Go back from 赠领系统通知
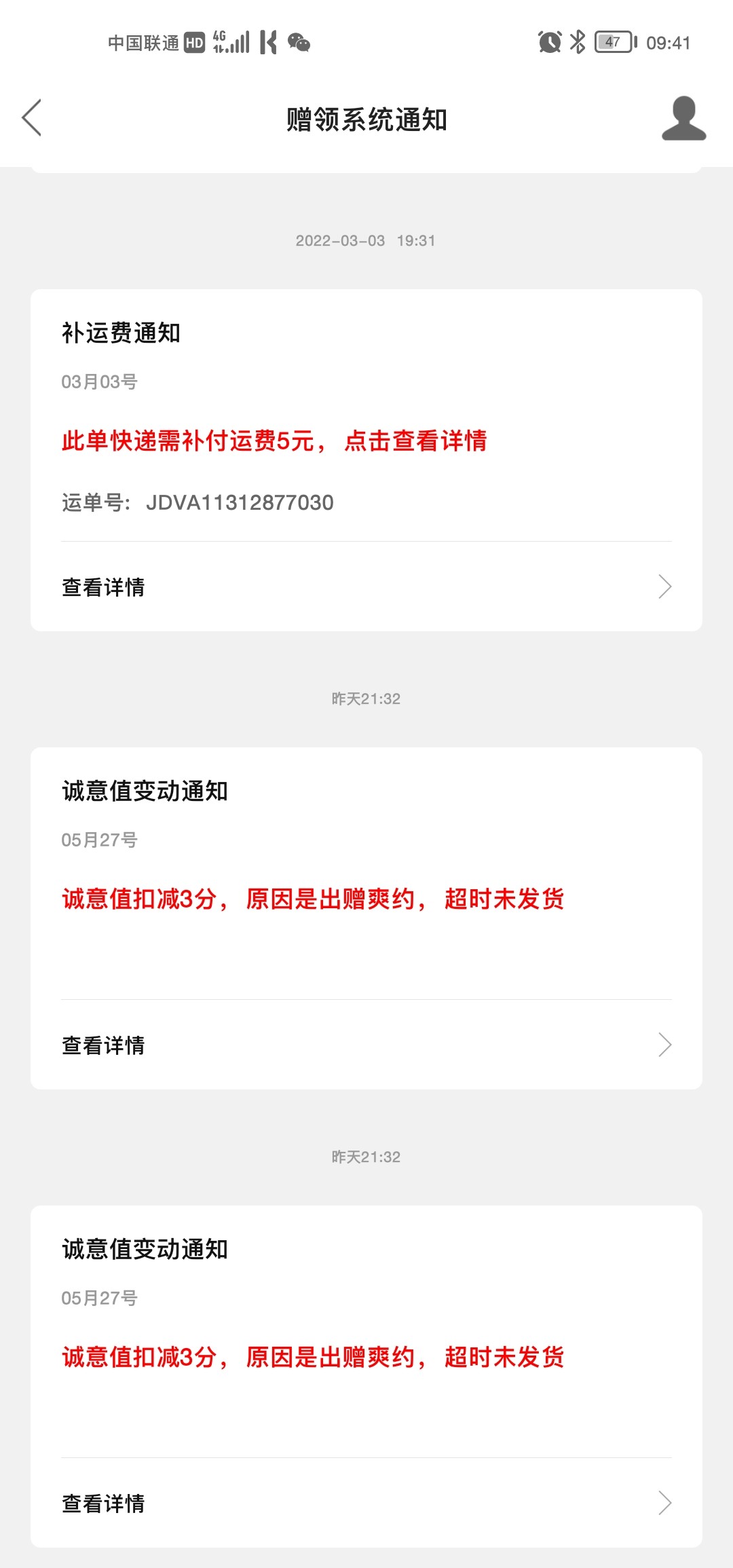Image resolution: width=733 pixels, height=1568 pixels. click(x=32, y=118)
